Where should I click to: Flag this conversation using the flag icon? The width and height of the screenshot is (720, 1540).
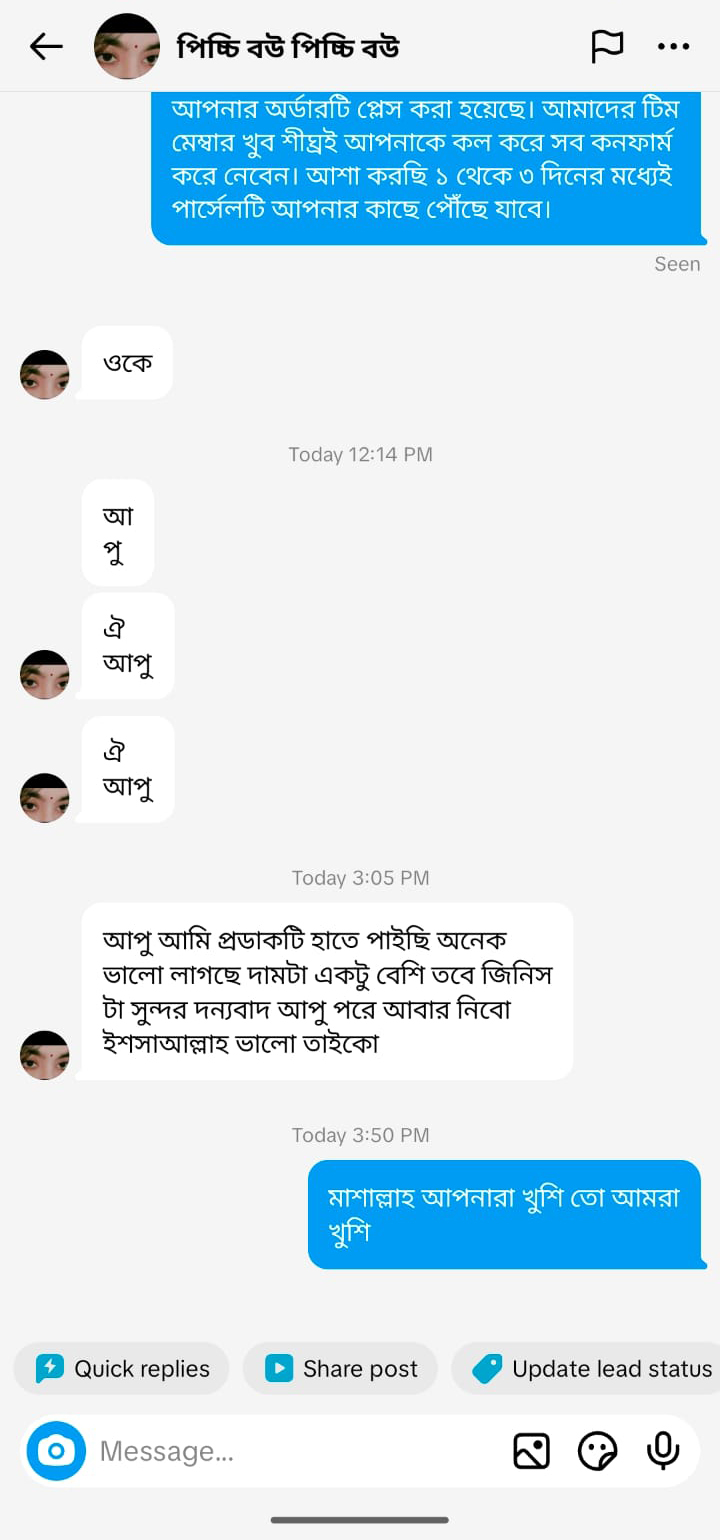pyautogui.click(x=607, y=45)
